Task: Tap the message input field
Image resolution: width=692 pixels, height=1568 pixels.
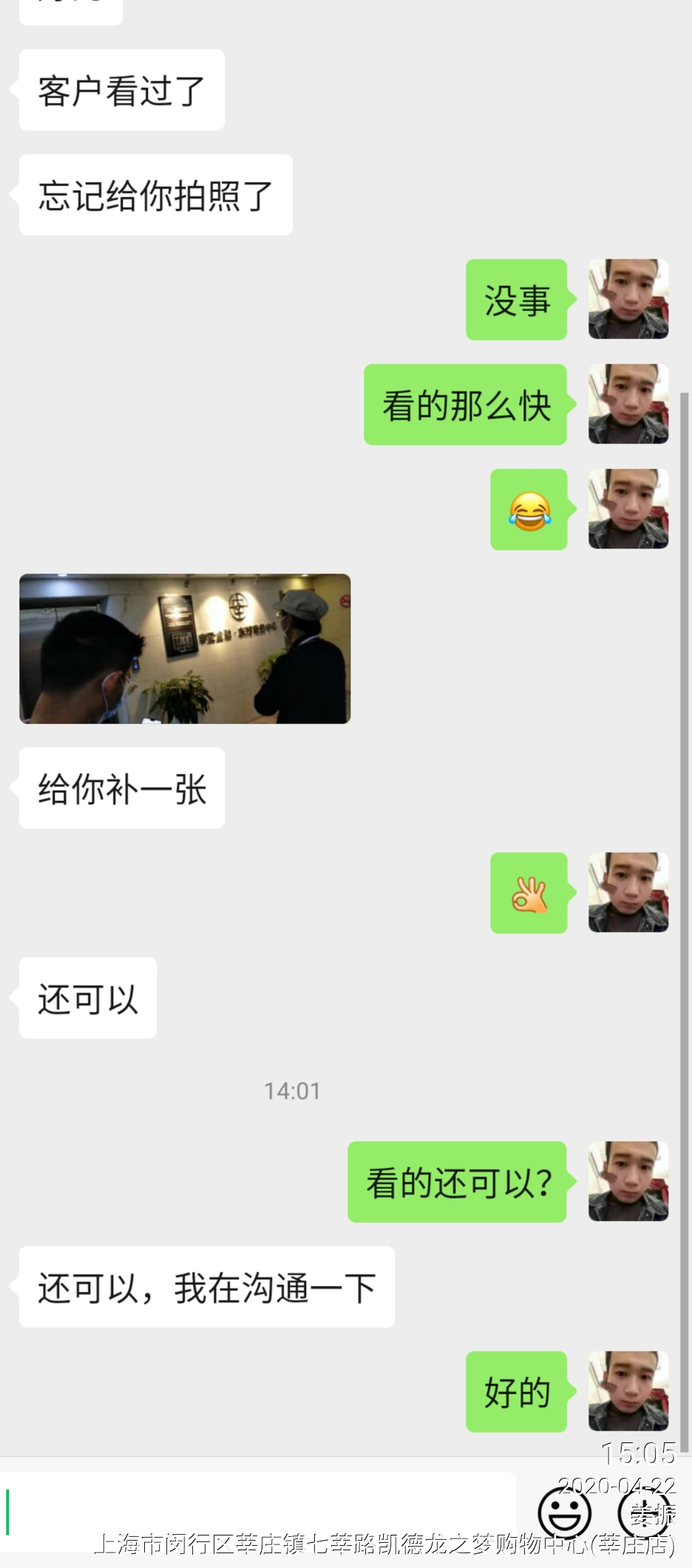Action: coord(259,1512)
